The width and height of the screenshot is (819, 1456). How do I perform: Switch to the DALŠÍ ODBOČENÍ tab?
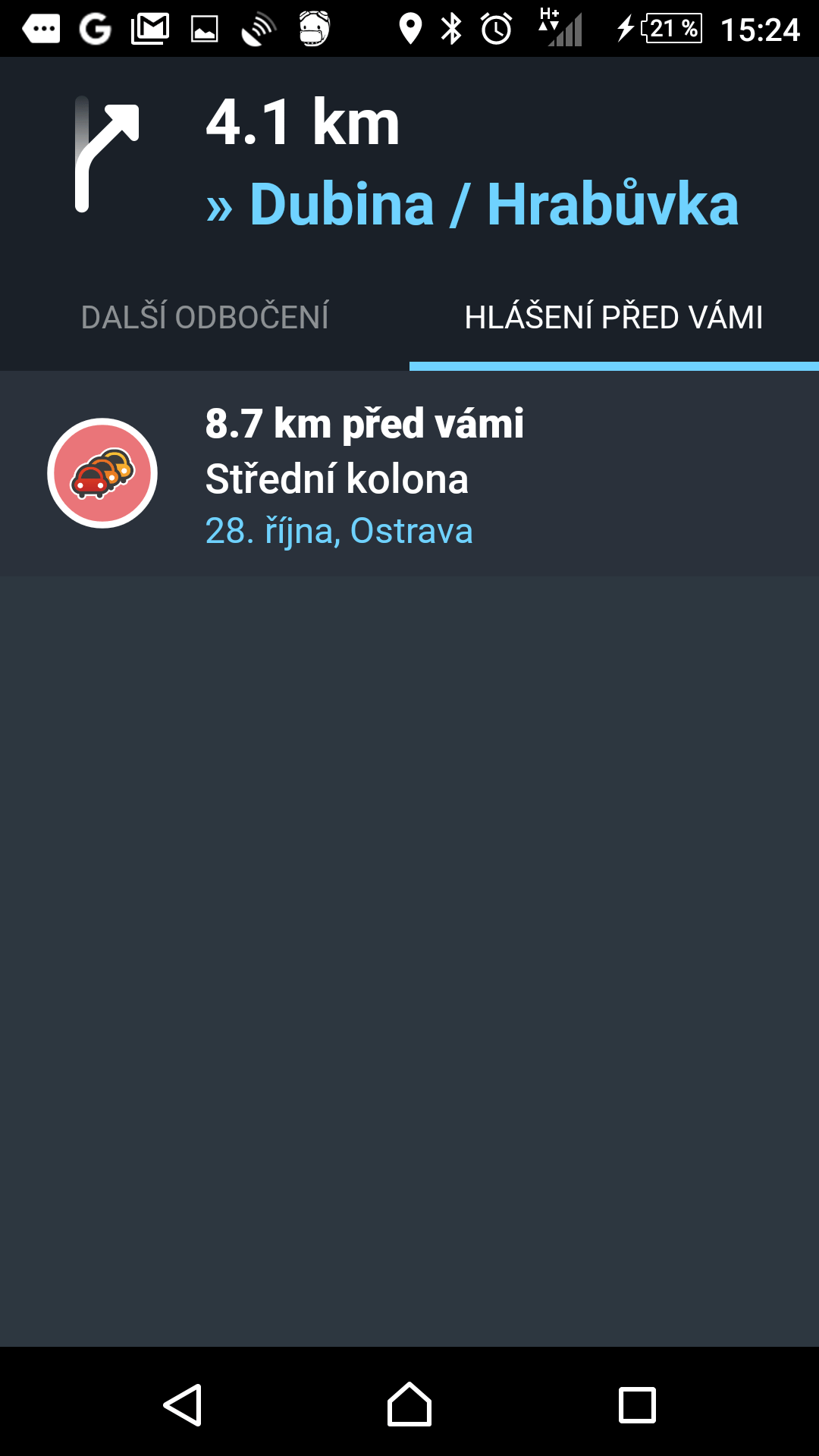(205, 317)
